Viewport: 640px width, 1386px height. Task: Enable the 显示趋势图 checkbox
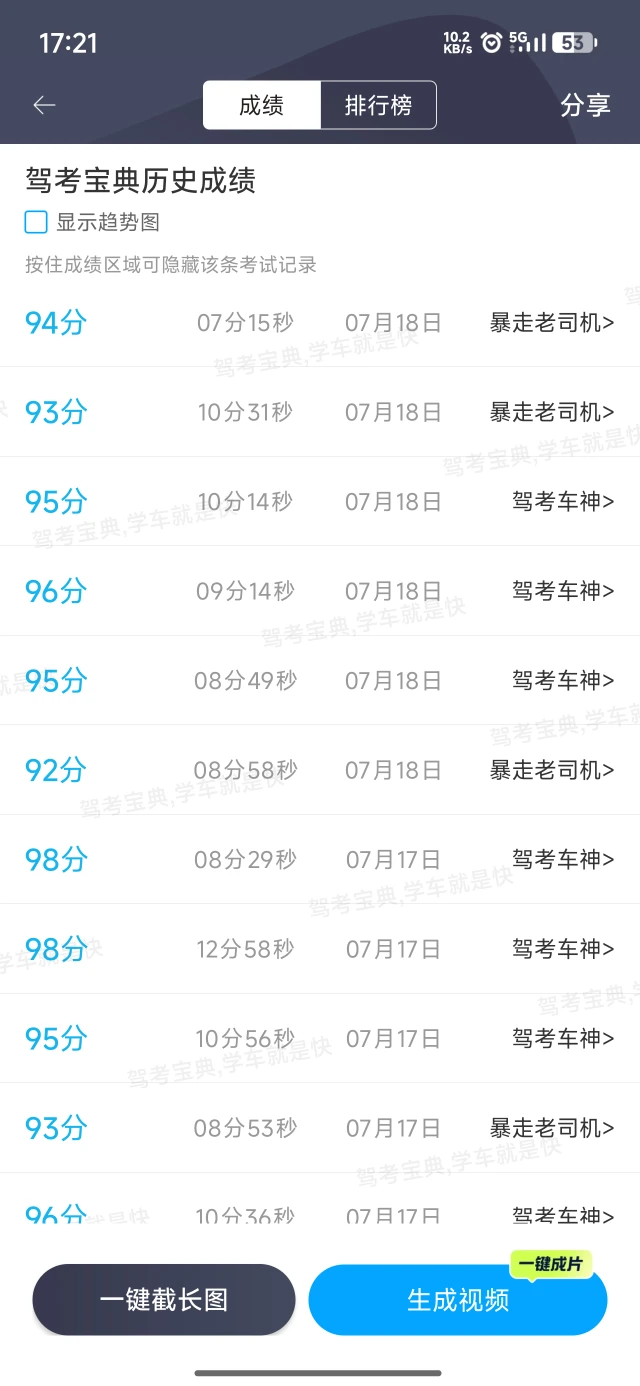(x=36, y=222)
